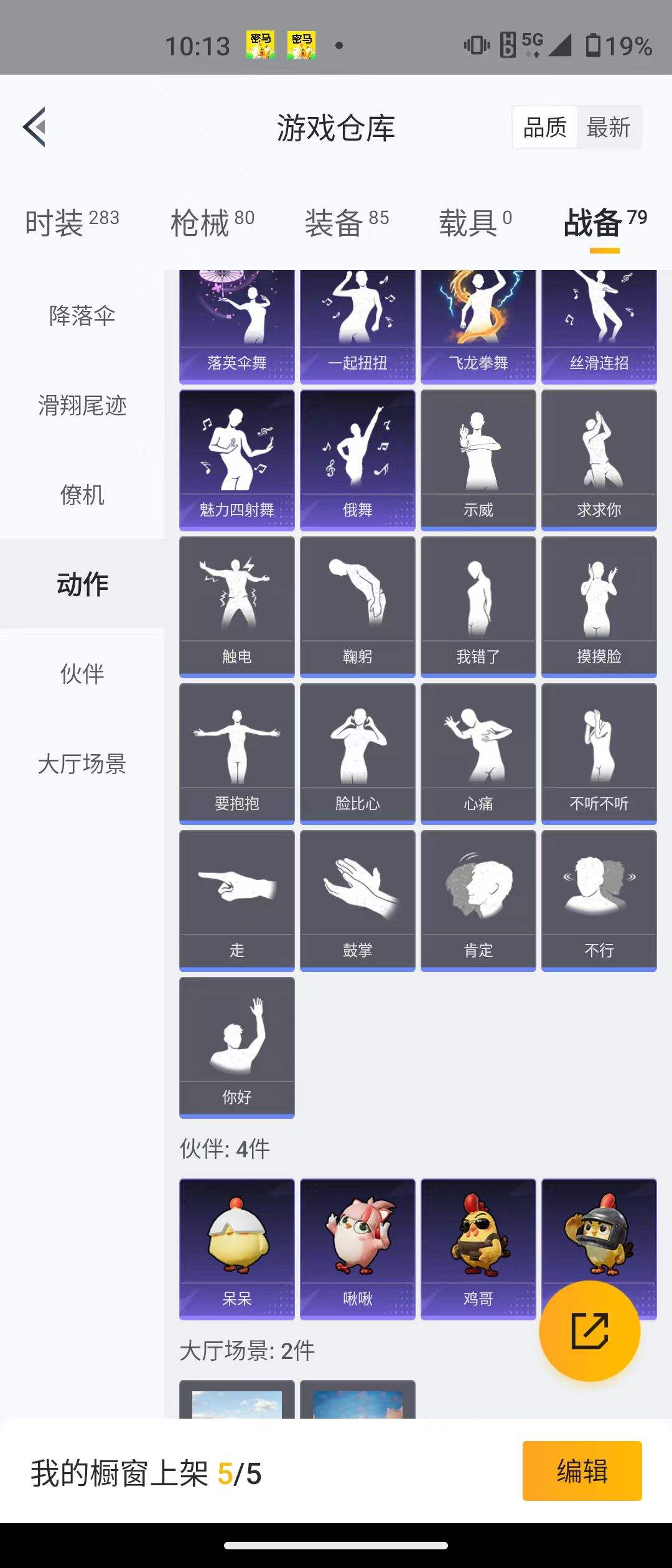Open the 鼓掌 emote card
The height and width of the screenshot is (1568, 672).
point(357,900)
